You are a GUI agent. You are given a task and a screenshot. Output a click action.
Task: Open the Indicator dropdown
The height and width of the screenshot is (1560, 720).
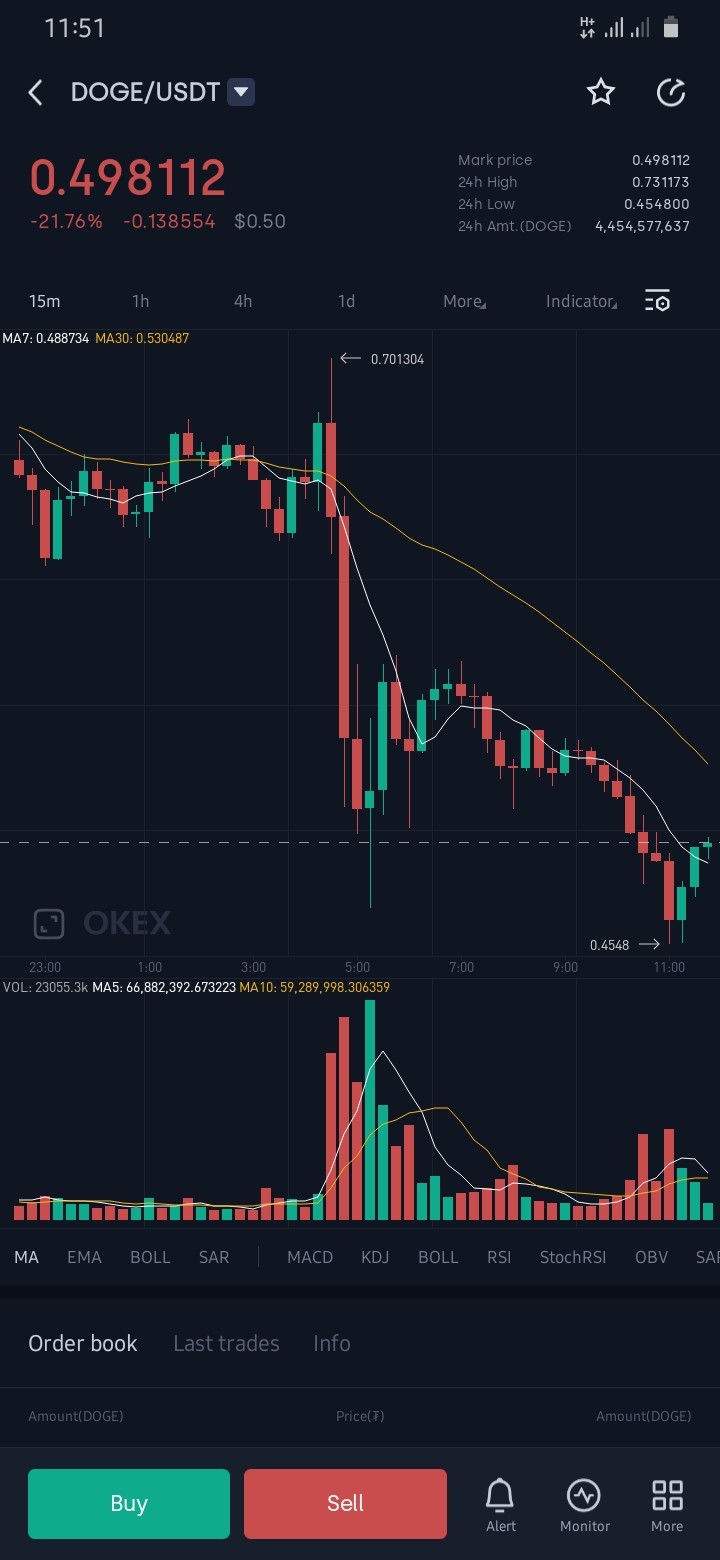581,301
